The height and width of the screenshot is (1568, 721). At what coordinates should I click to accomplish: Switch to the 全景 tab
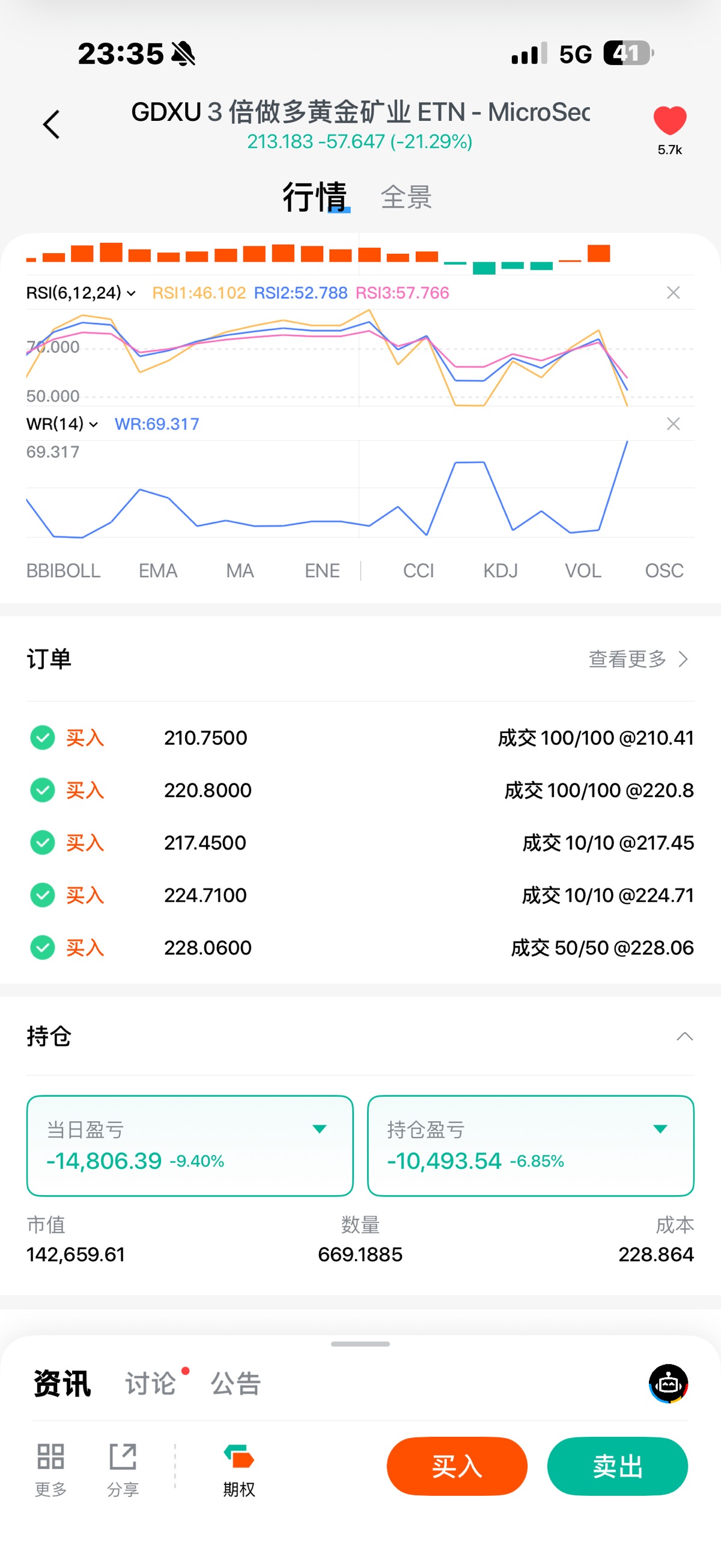pyautogui.click(x=406, y=198)
